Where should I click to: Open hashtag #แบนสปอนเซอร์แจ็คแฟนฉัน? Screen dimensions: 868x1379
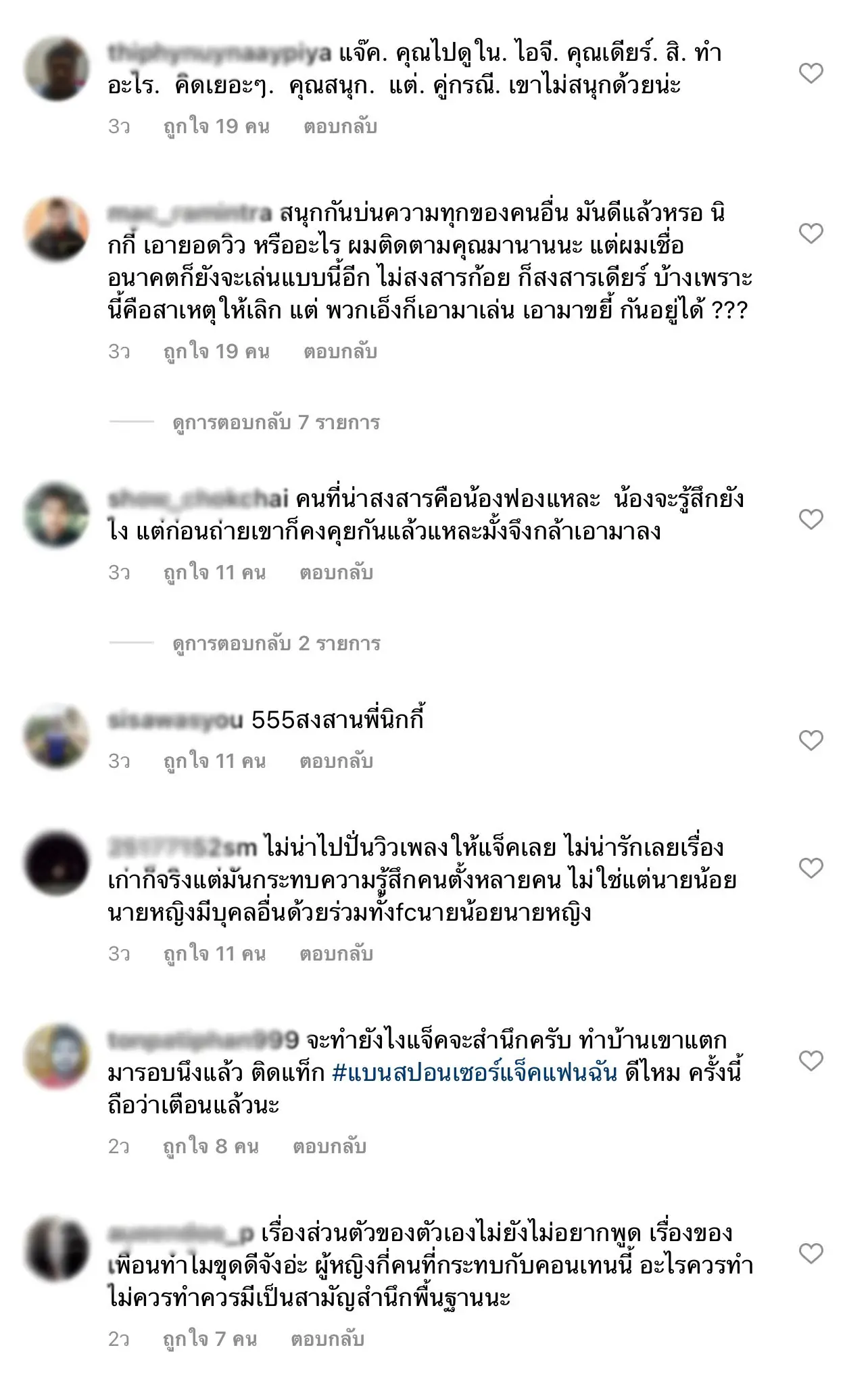coord(475,1073)
